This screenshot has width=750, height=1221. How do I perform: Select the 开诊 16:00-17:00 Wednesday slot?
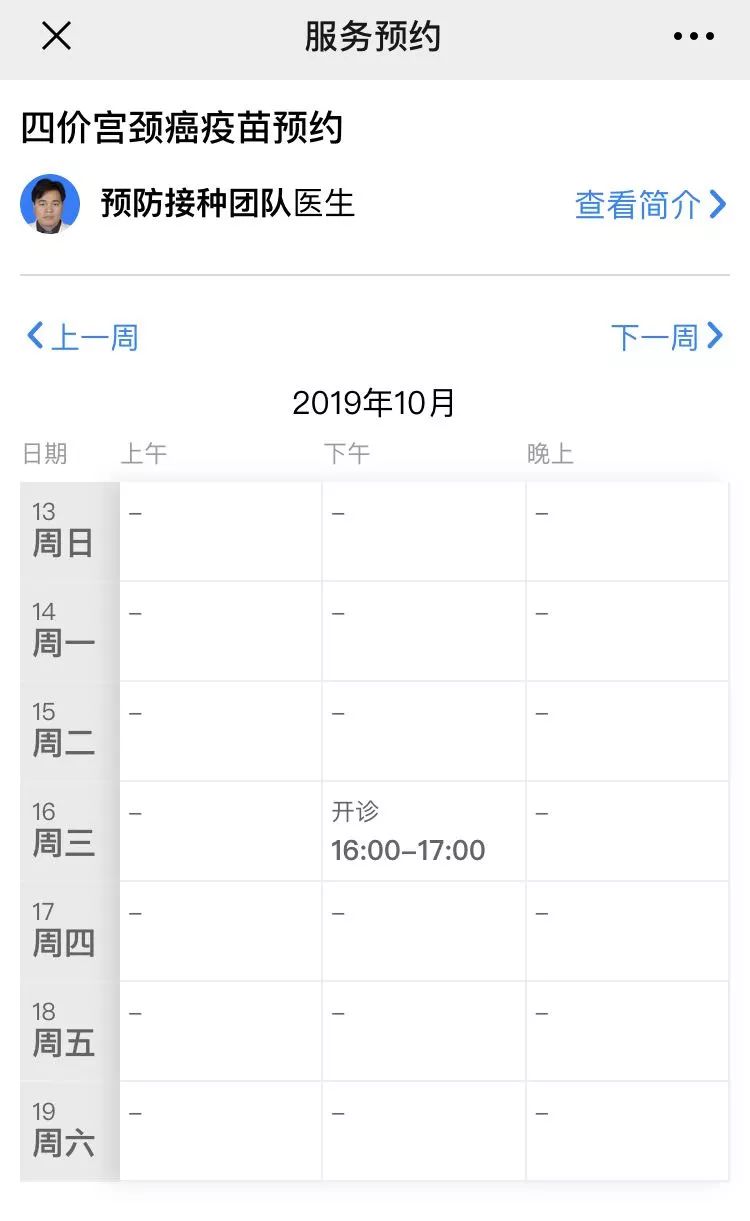(x=423, y=831)
